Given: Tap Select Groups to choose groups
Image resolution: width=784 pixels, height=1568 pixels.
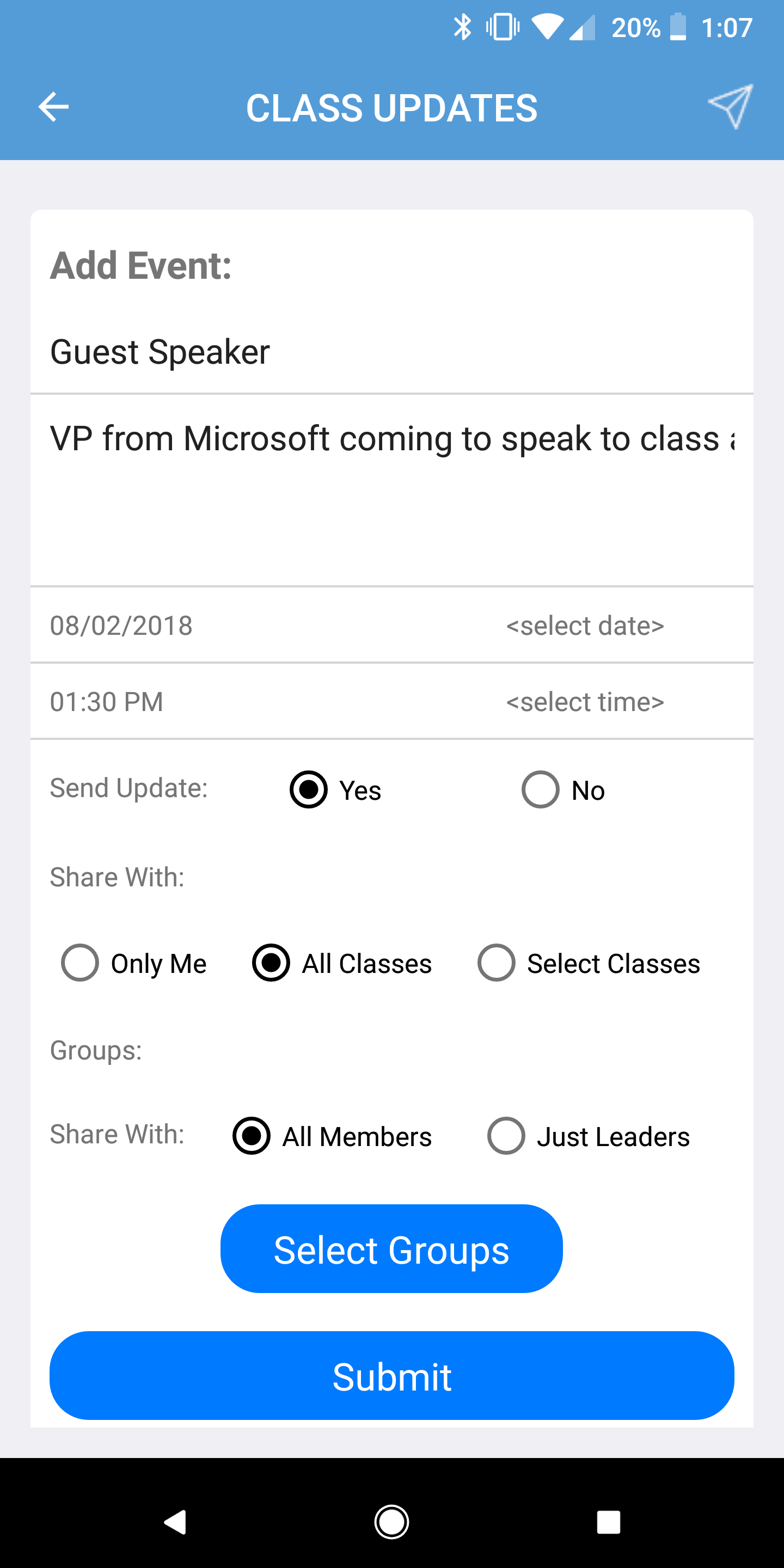Looking at the screenshot, I should tap(391, 1248).
